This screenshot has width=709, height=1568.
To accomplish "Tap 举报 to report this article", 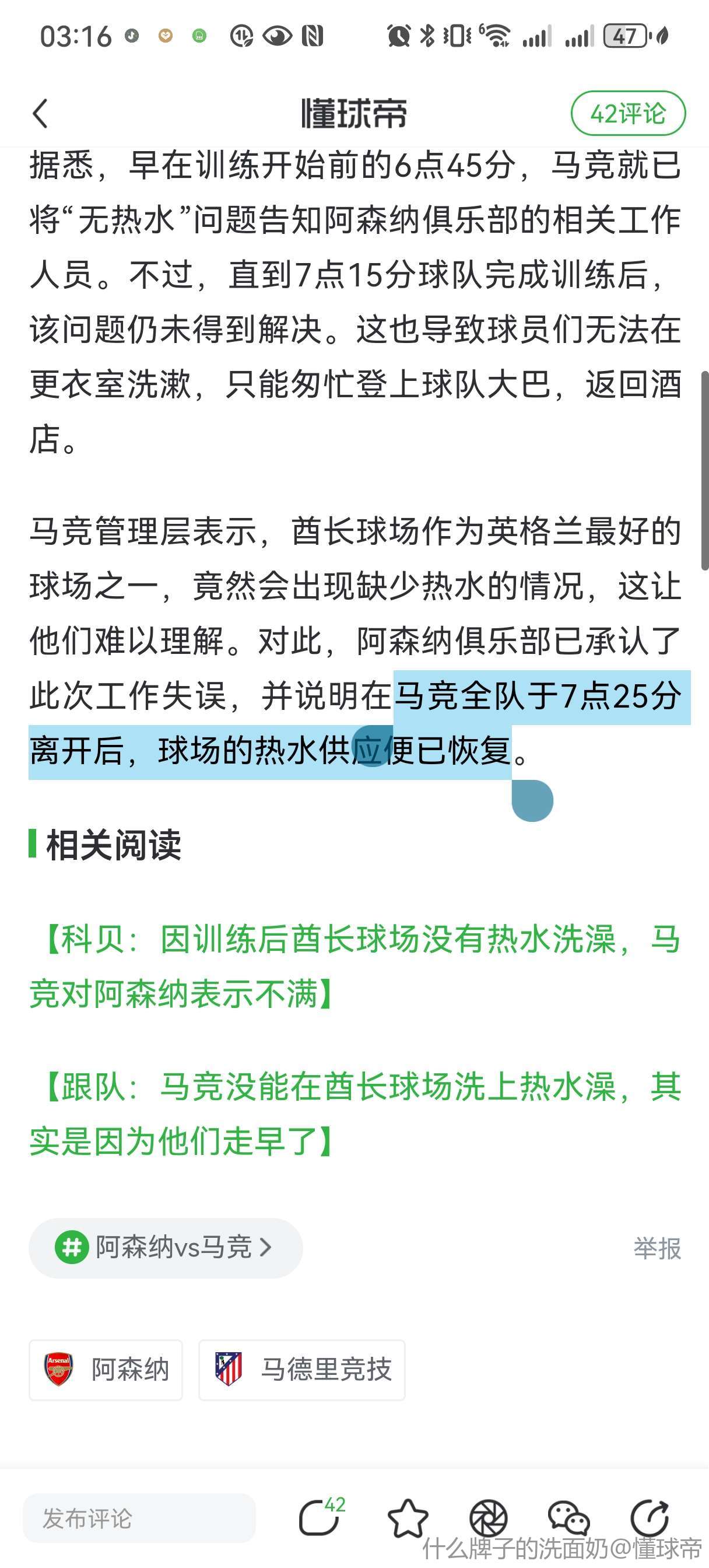I will pos(657,1248).
